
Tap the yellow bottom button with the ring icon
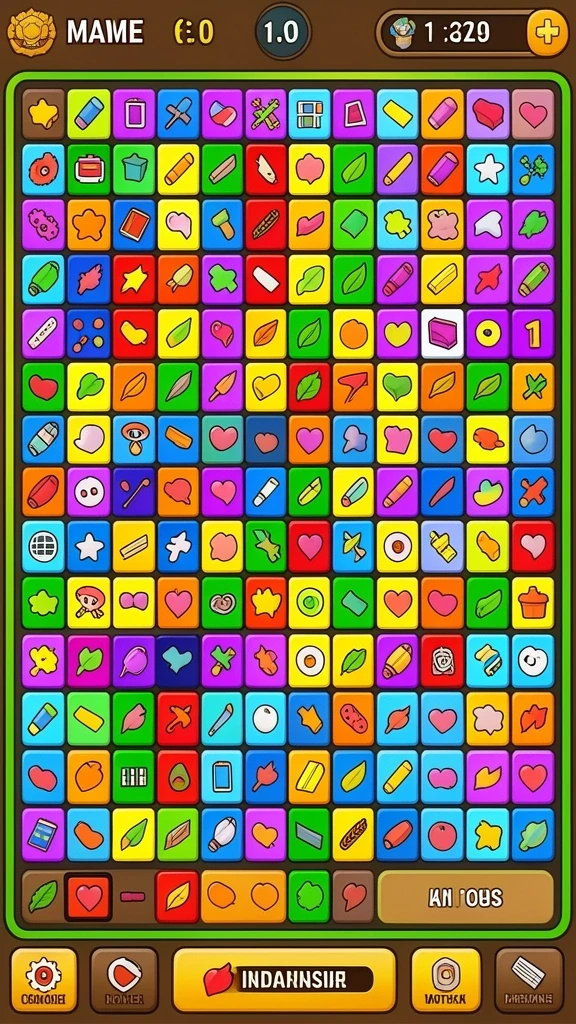(446, 980)
